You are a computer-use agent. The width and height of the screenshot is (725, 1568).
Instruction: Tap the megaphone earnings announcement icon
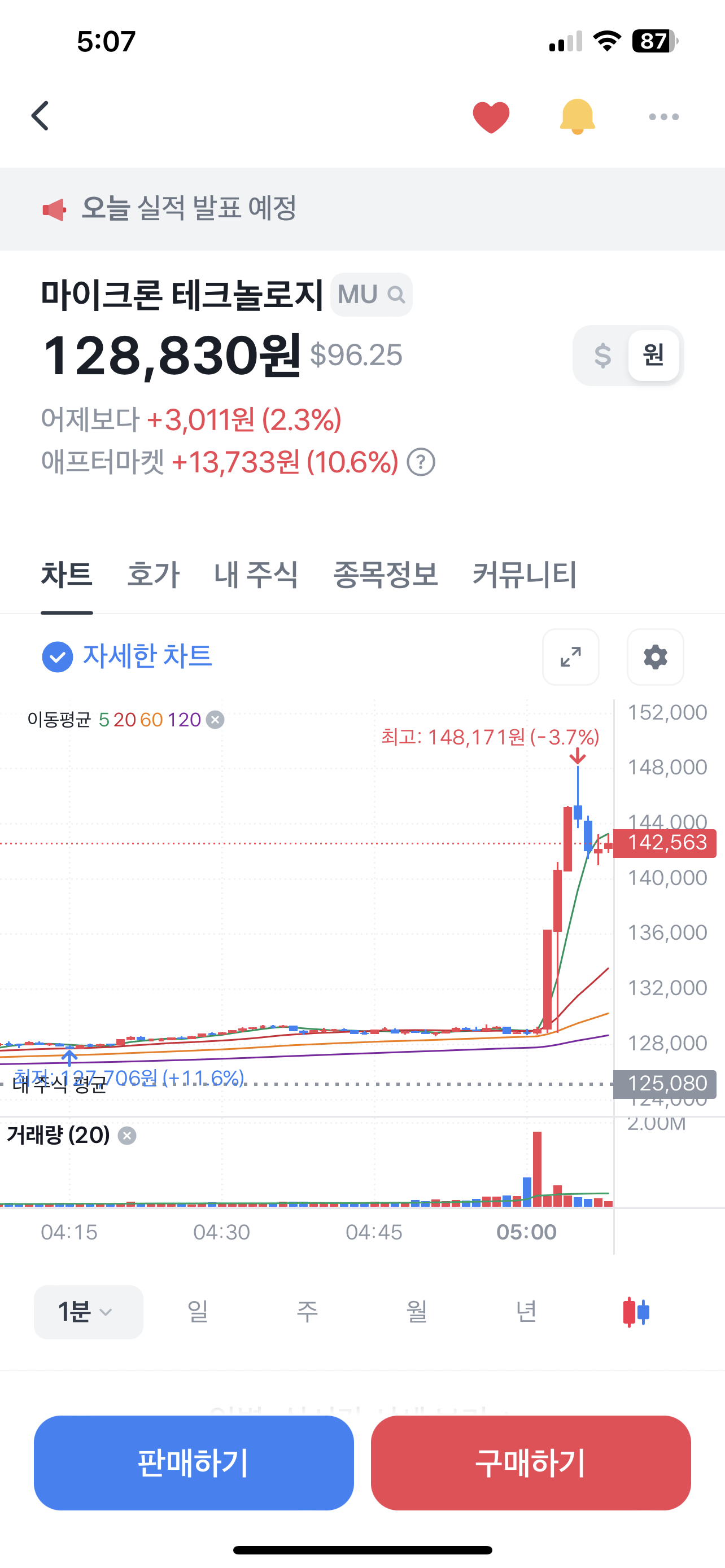coord(55,209)
